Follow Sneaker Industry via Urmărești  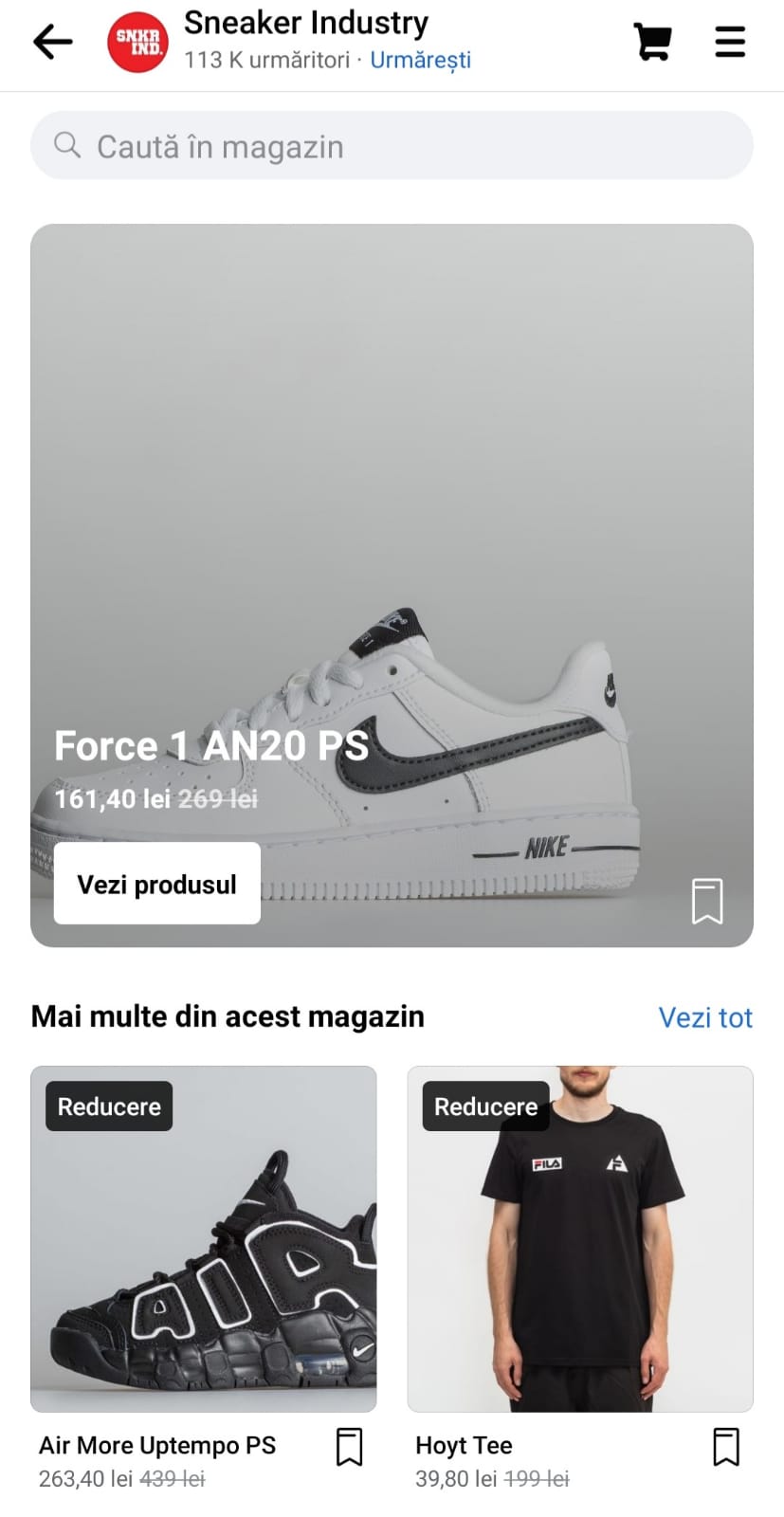pyautogui.click(x=420, y=60)
